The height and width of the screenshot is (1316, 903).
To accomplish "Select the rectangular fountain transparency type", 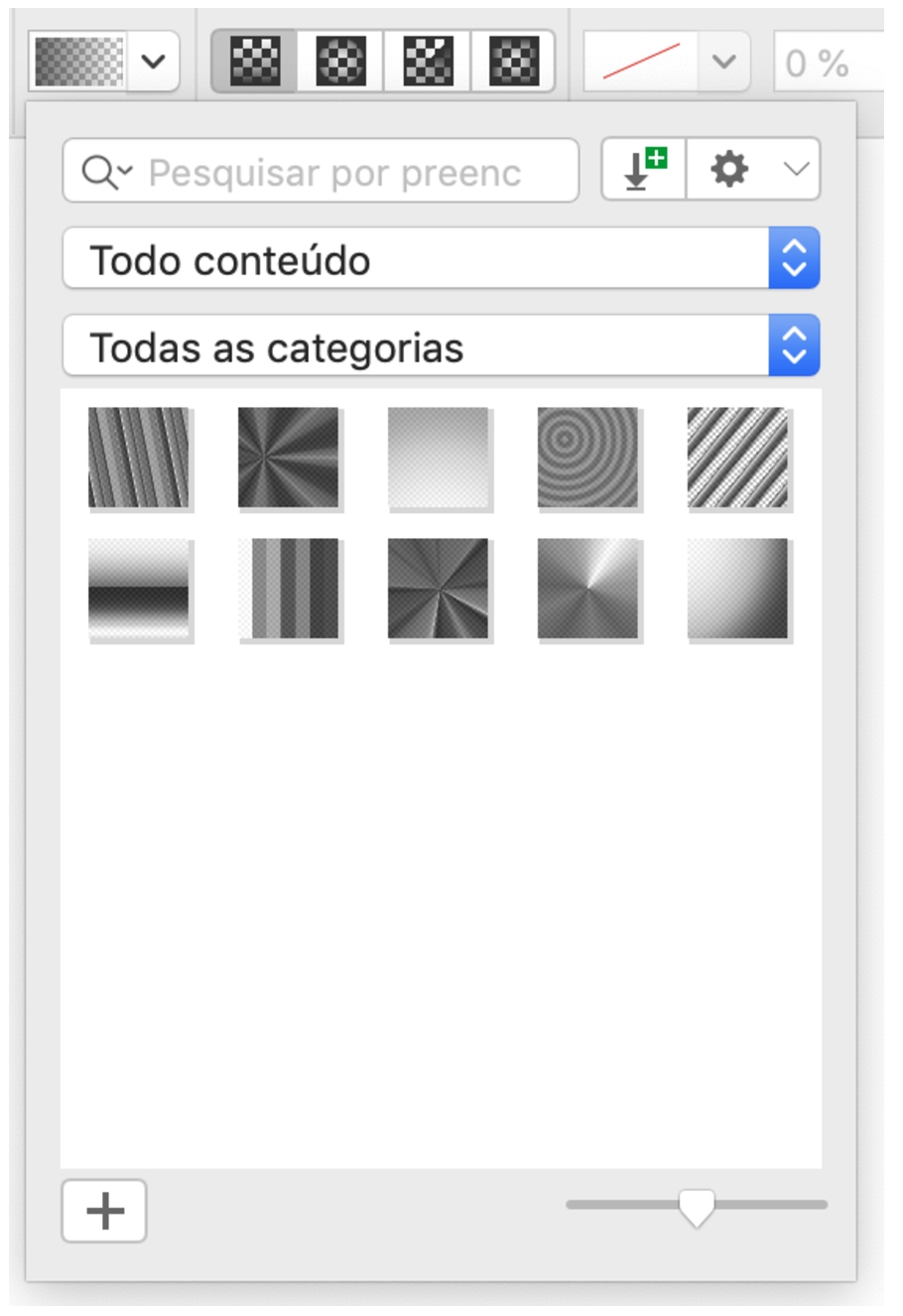I will tap(513, 62).
